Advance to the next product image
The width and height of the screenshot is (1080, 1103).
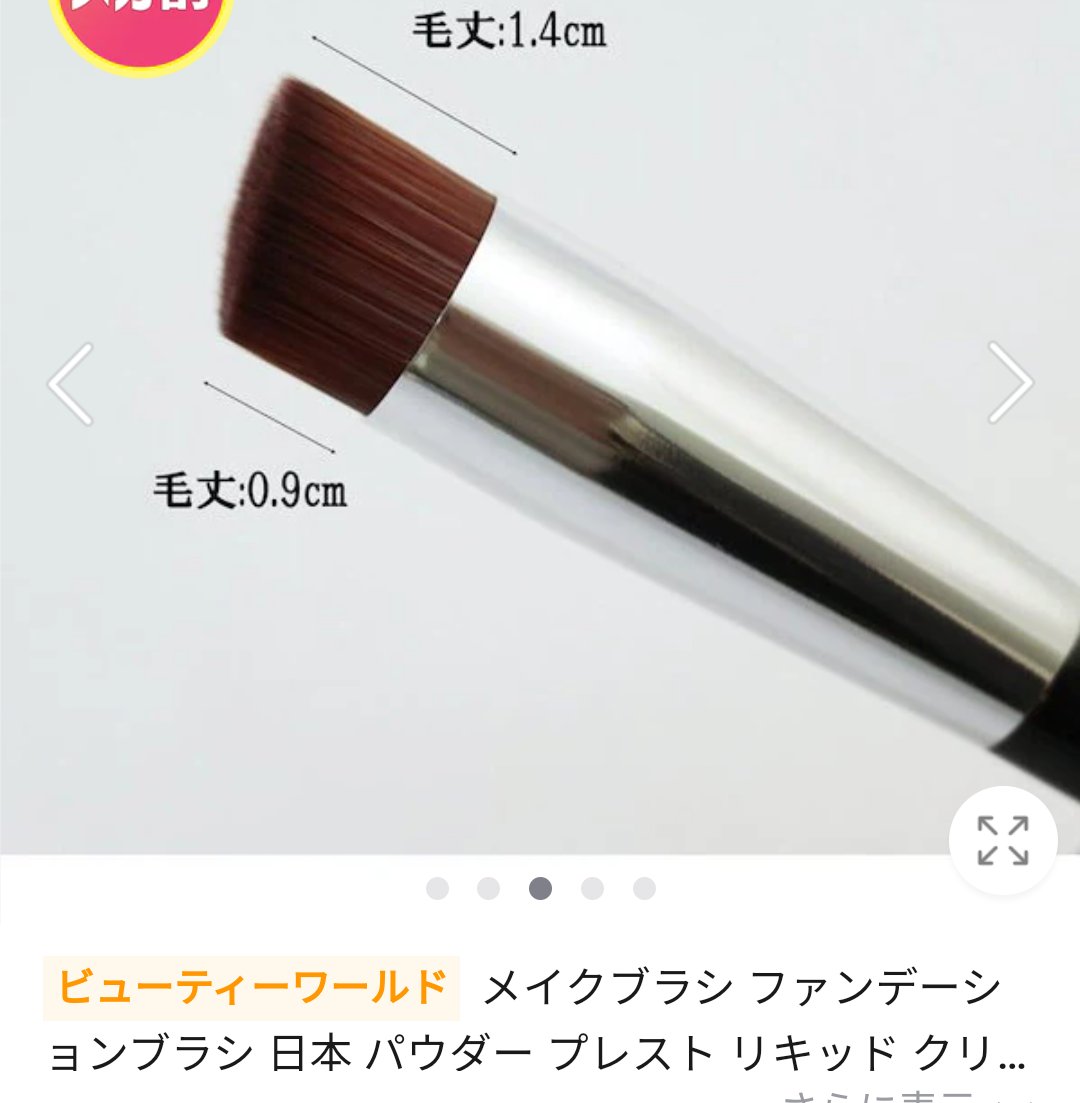(x=1009, y=383)
